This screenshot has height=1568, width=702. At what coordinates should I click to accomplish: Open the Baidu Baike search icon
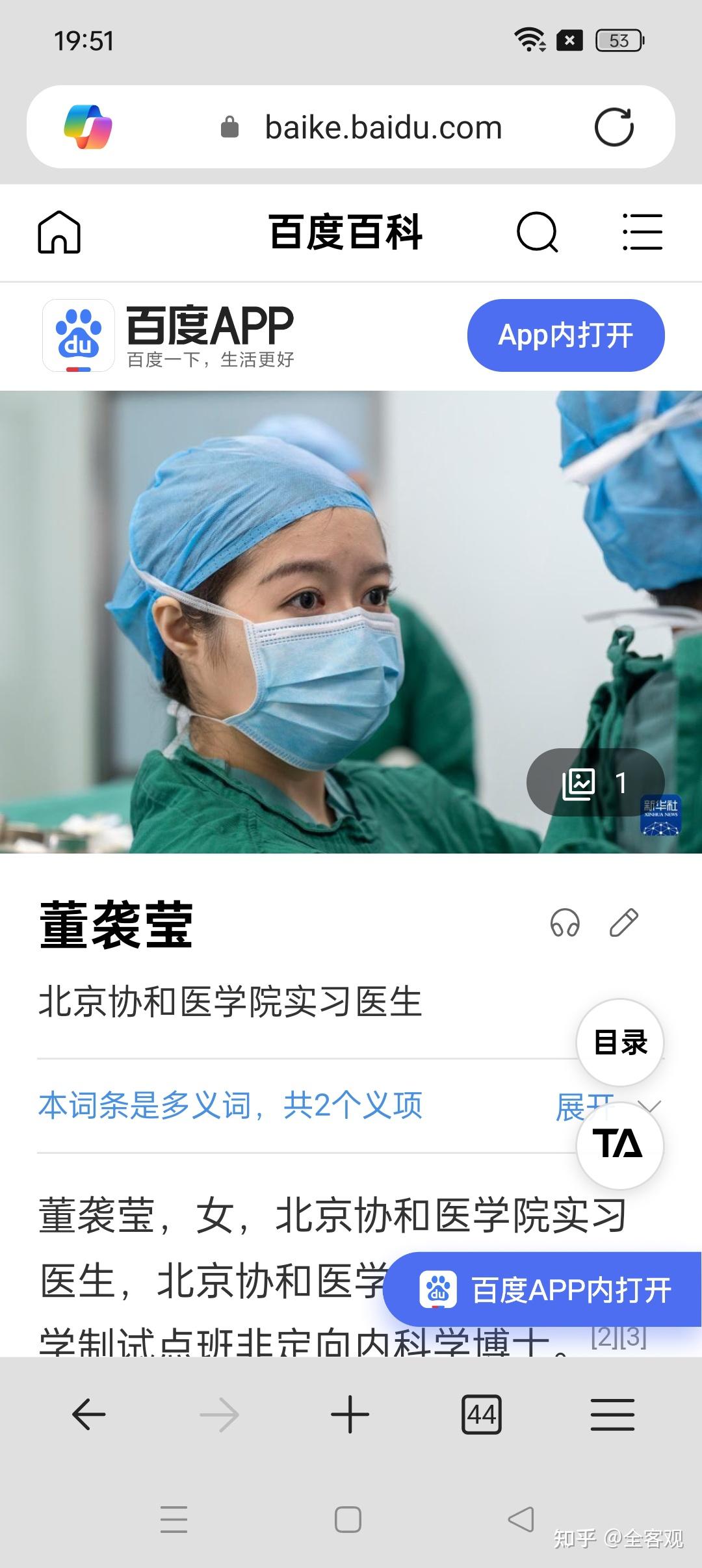tap(538, 232)
